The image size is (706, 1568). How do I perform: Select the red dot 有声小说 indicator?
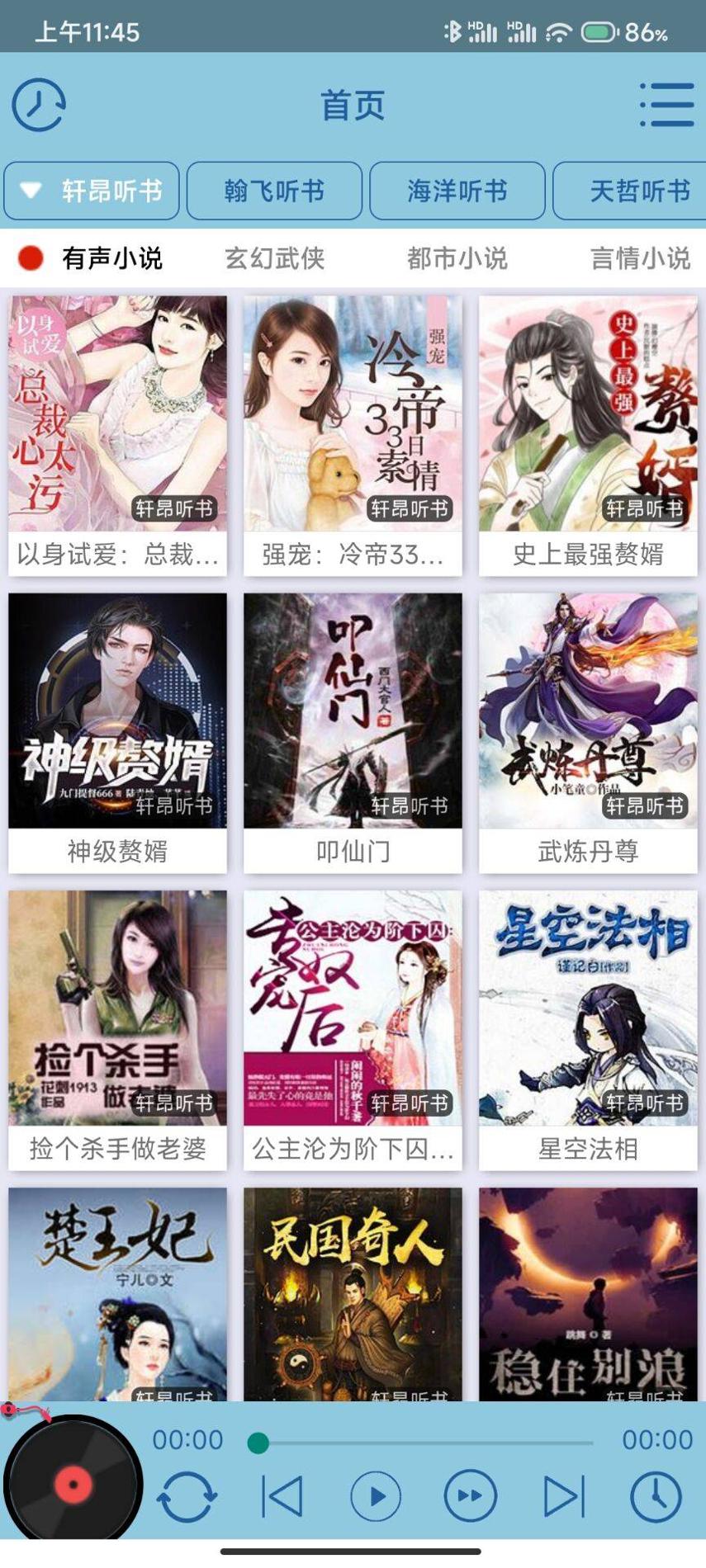(x=31, y=258)
